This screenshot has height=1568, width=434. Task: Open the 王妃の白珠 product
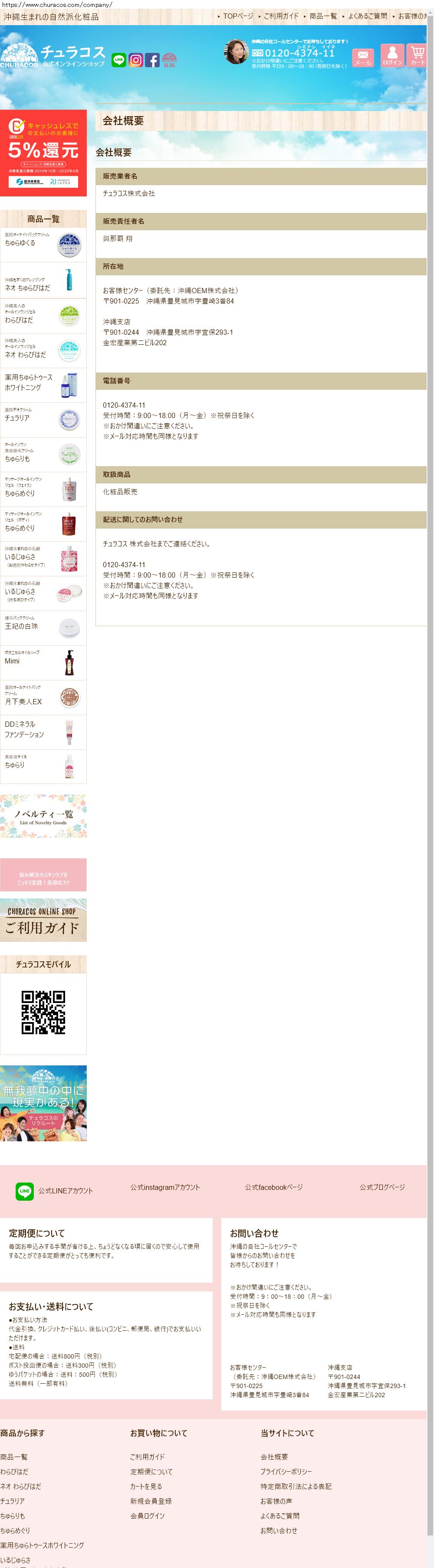point(43,627)
